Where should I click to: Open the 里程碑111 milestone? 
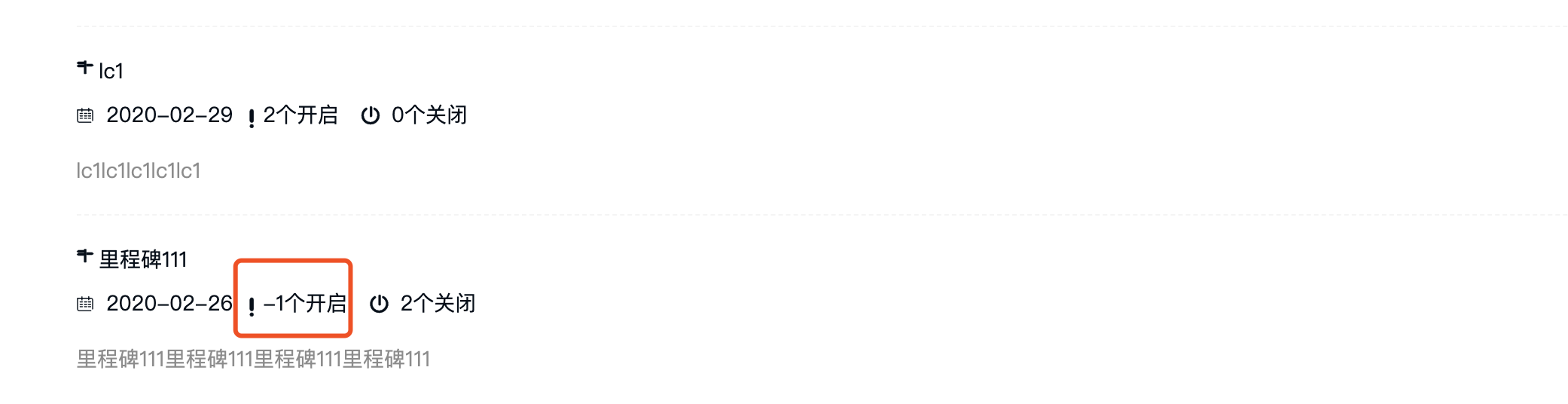(x=142, y=259)
